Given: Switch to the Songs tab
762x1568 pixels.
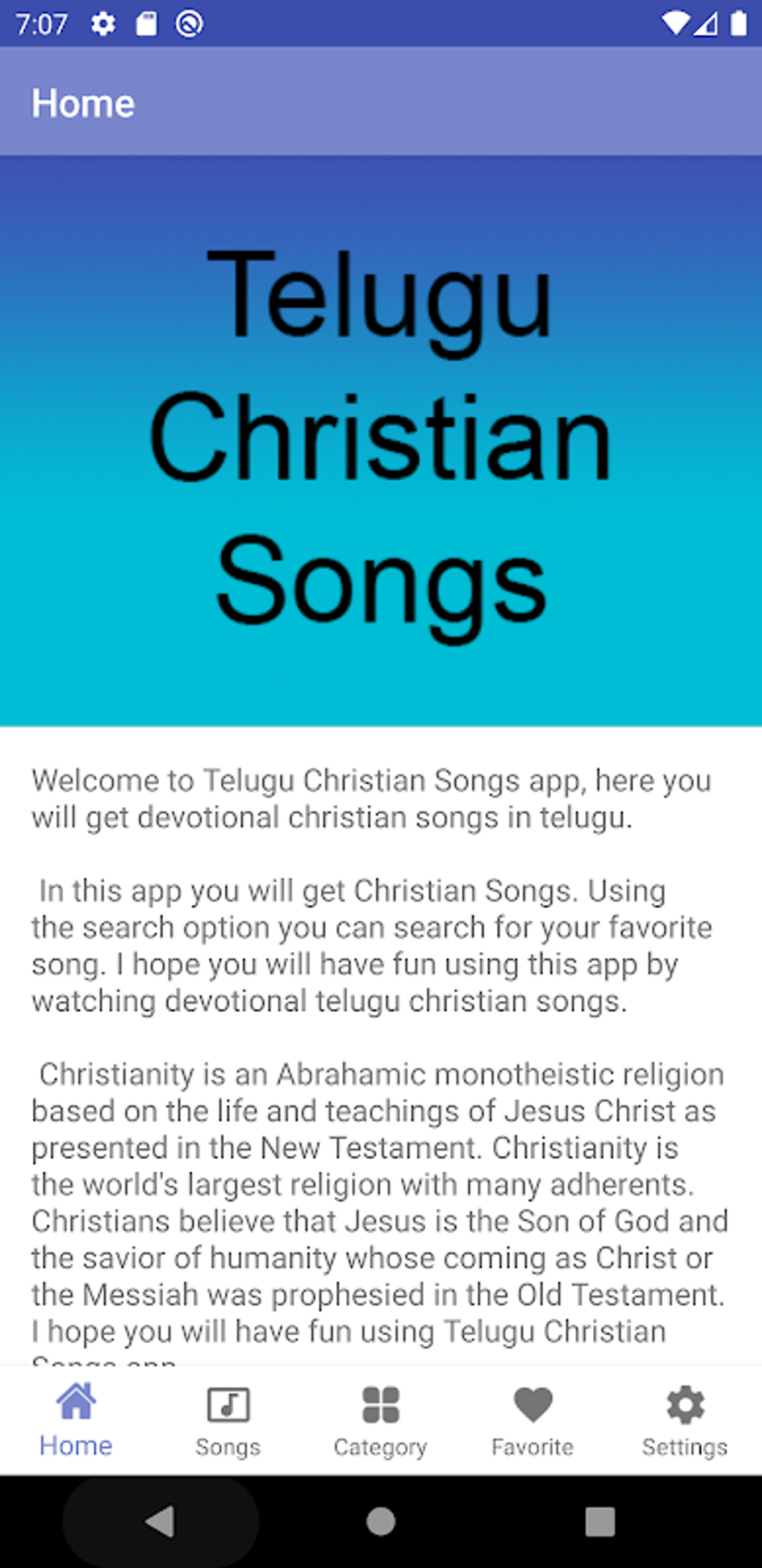Looking at the screenshot, I should coord(228,1420).
